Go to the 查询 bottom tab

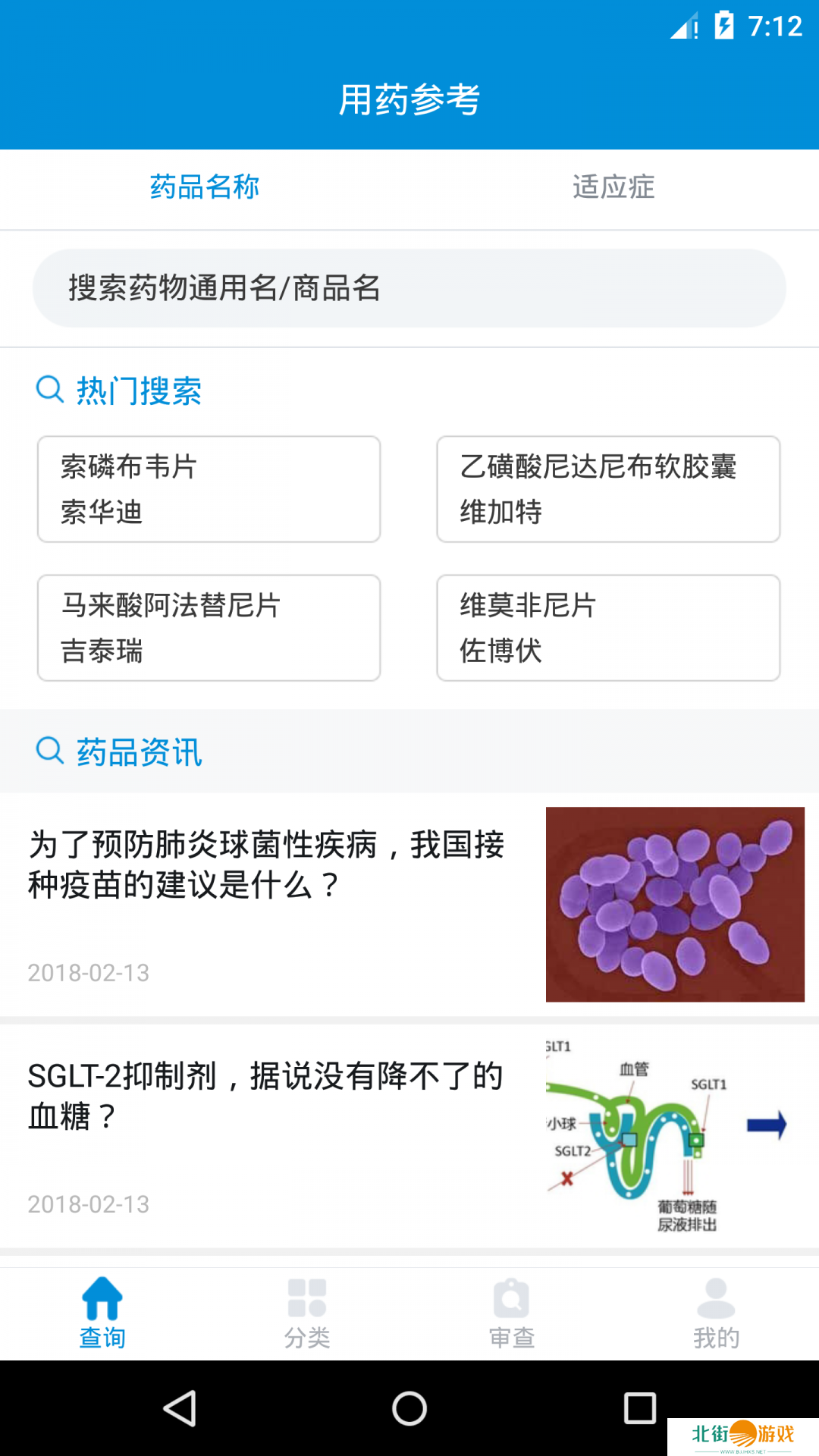point(102,1313)
